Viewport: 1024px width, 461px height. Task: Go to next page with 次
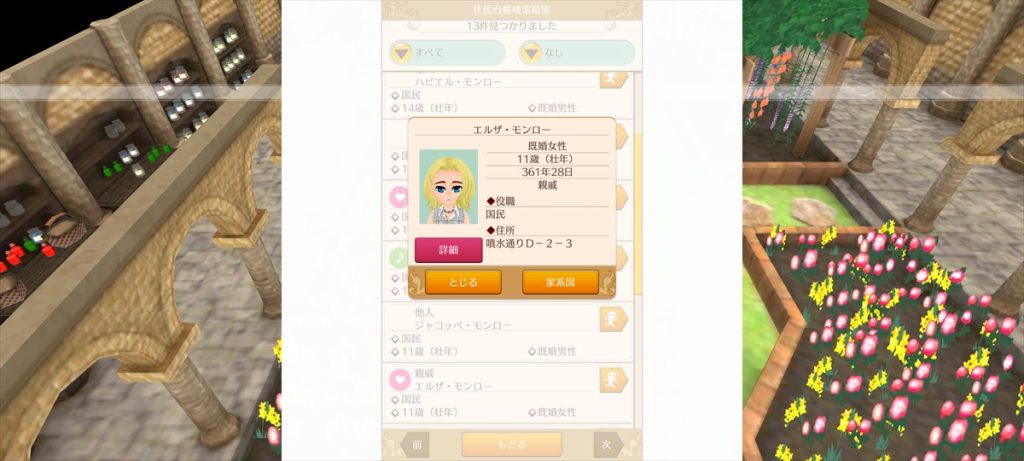click(x=607, y=444)
